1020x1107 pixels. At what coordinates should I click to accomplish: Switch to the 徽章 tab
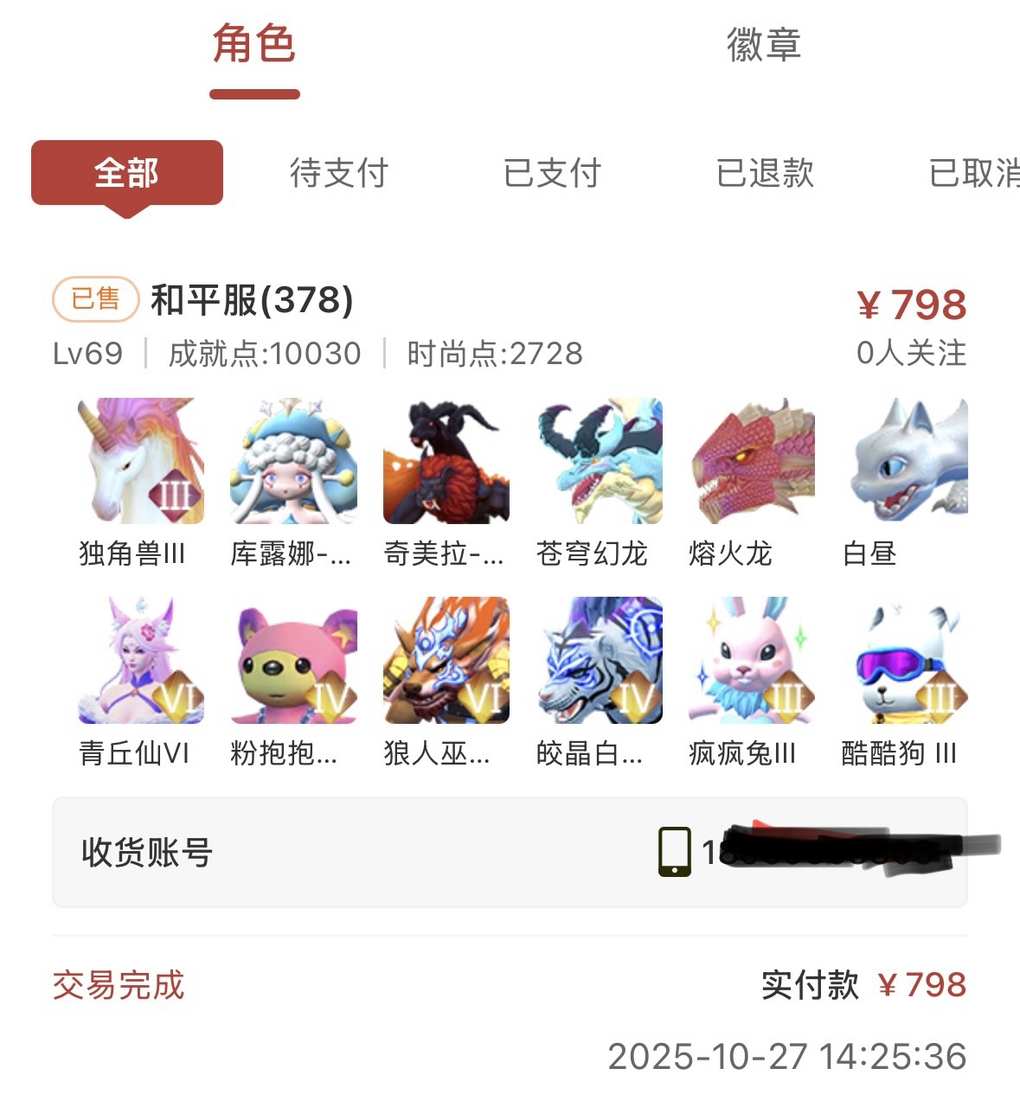click(x=764, y=47)
